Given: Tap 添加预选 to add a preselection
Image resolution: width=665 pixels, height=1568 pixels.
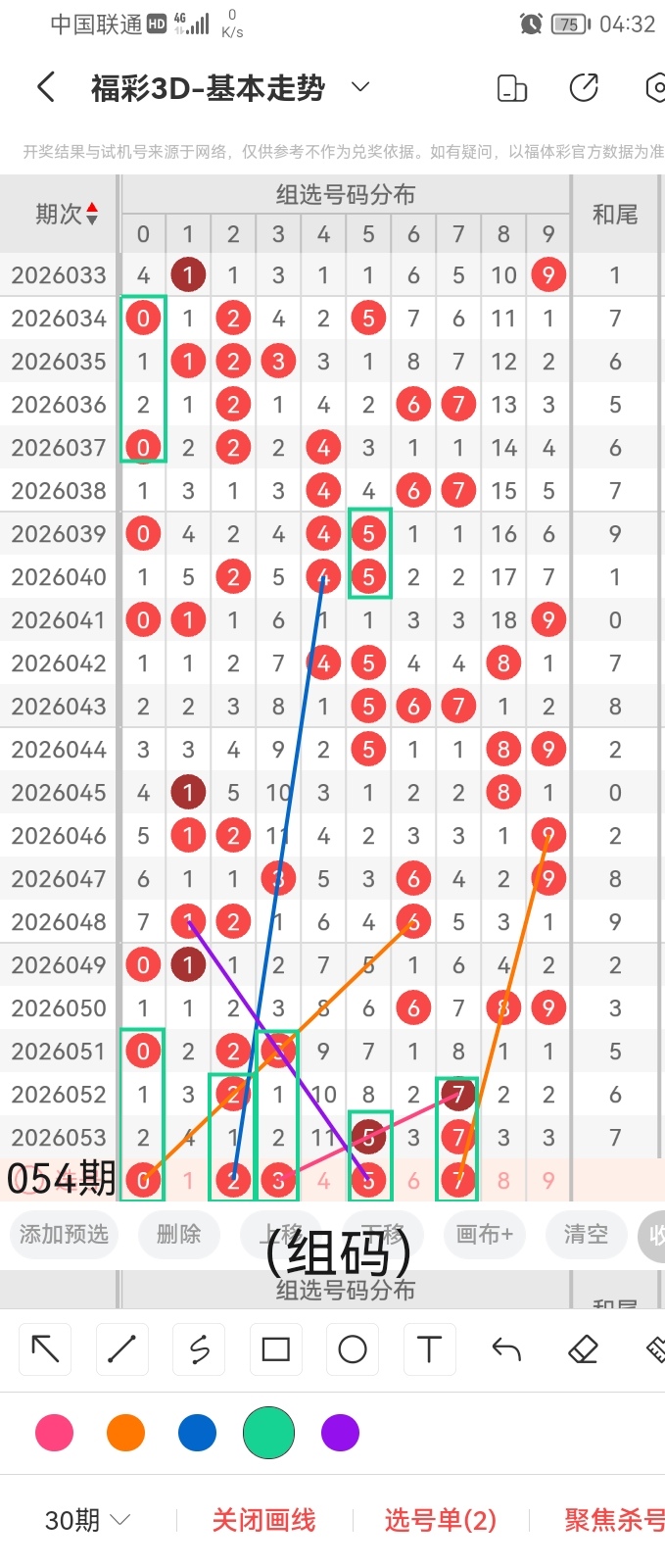Looking at the screenshot, I should point(64,1235).
